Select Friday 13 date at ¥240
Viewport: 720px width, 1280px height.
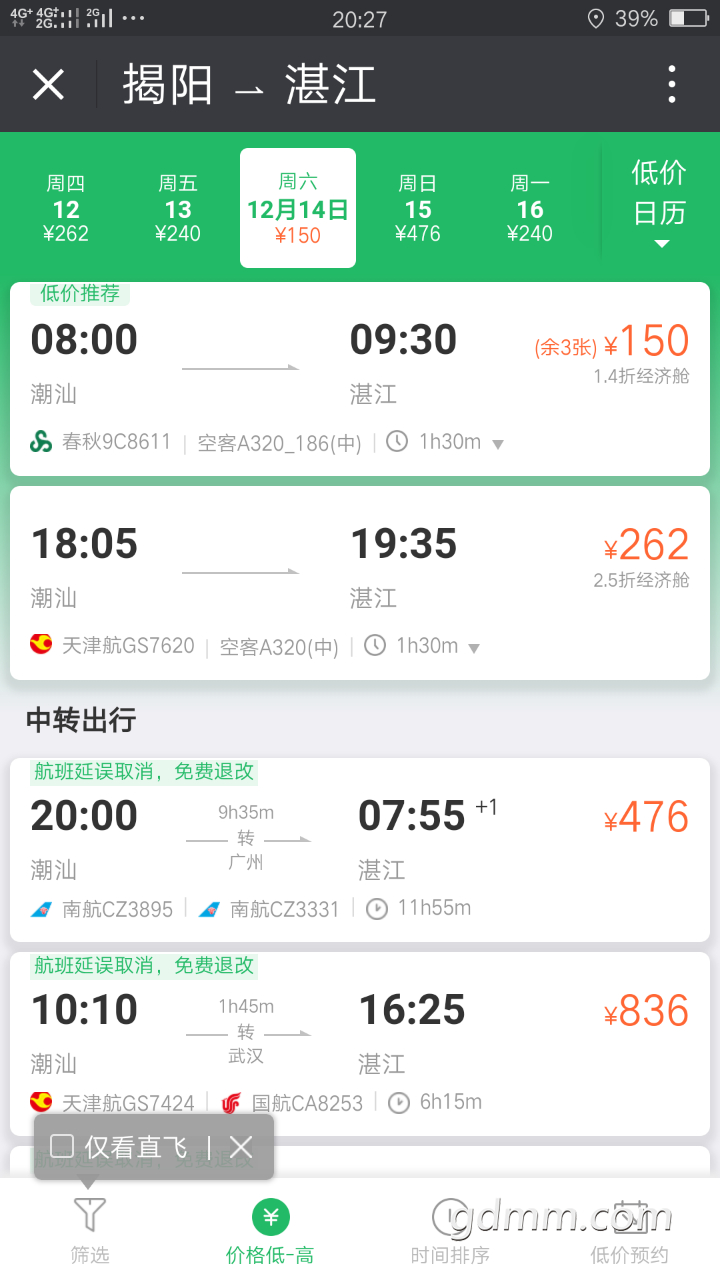coord(178,209)
